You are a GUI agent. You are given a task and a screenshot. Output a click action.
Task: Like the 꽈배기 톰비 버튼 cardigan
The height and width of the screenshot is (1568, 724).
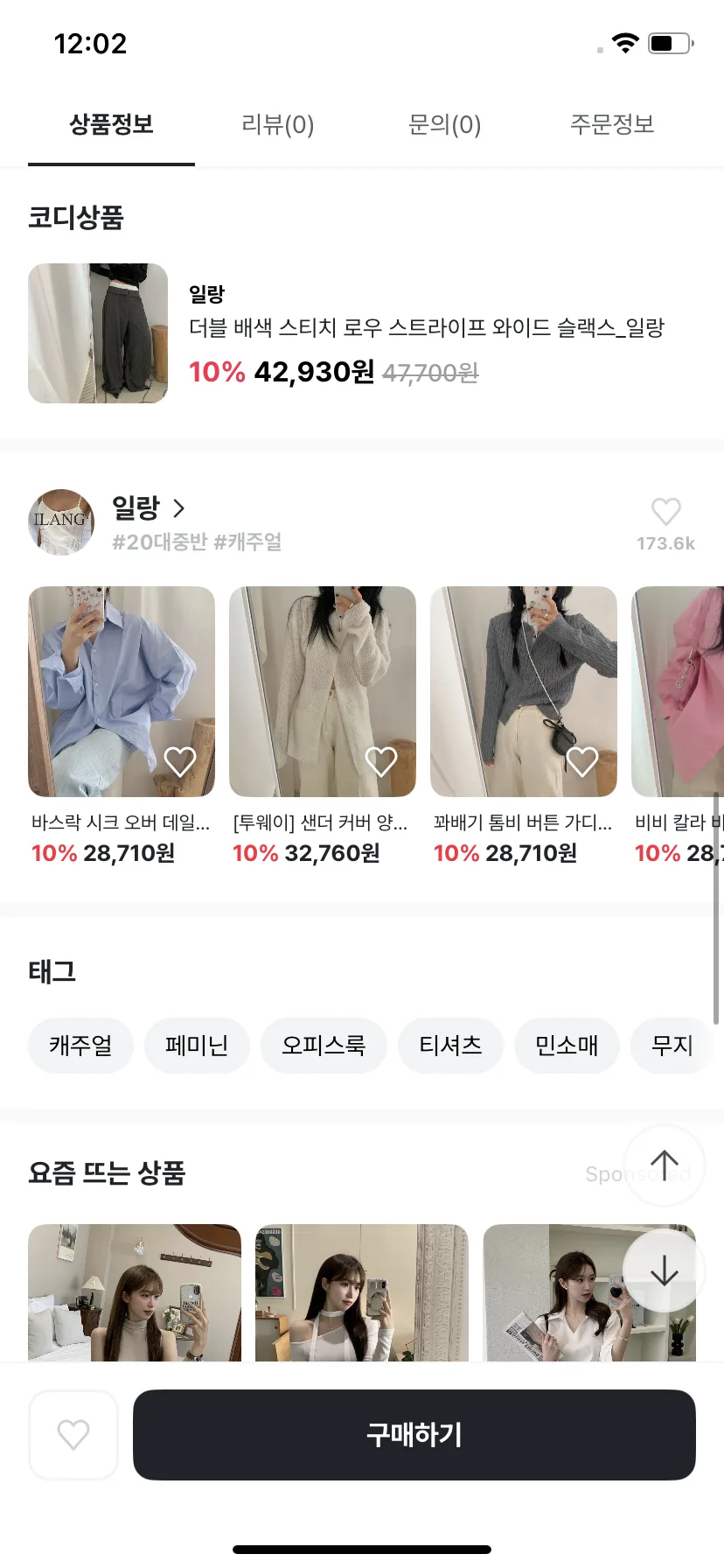pyautogui.click(x=582, y=762)
